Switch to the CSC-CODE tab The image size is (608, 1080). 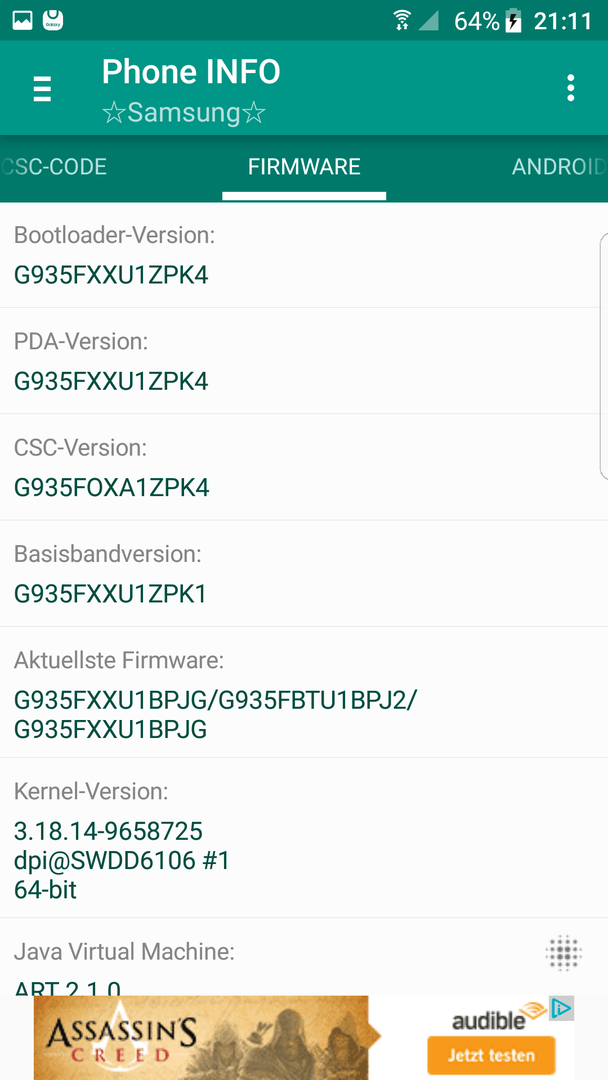(x=54, y=167)
